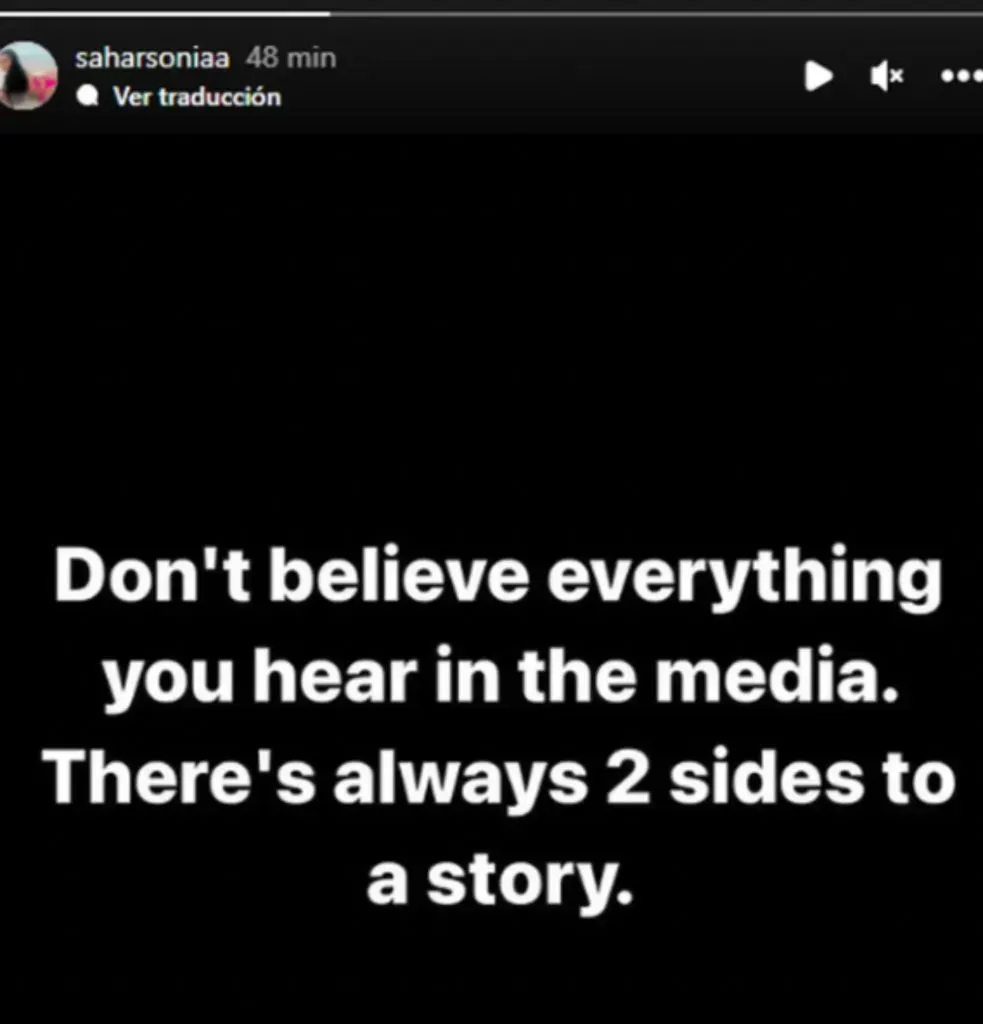The height and width of the screenshot is (1024, 983).
Task: Unmute the story sound
Action: pyautogui.click(x=887, y=76)
